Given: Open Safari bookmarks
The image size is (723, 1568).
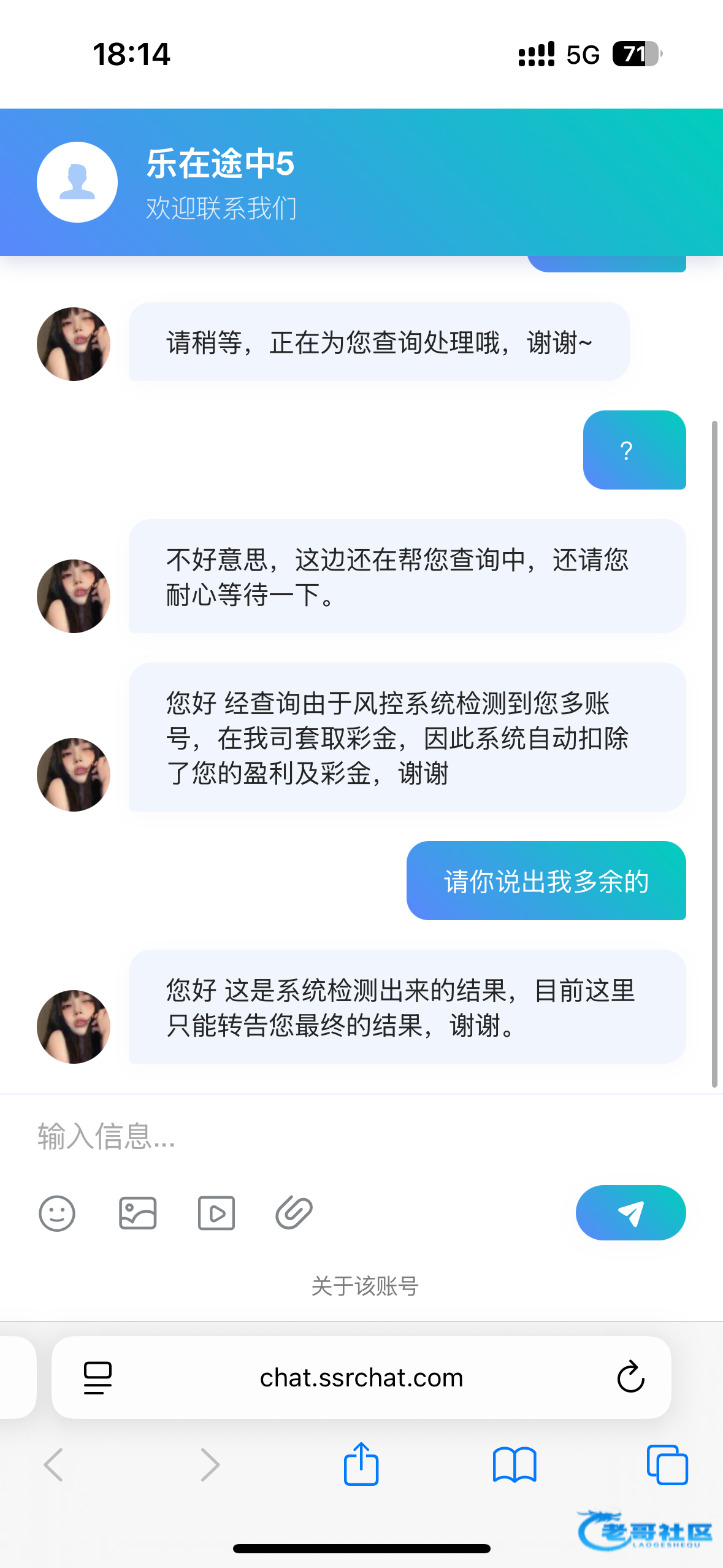Looking at the screenshot, I should [x=515, y=1465].
